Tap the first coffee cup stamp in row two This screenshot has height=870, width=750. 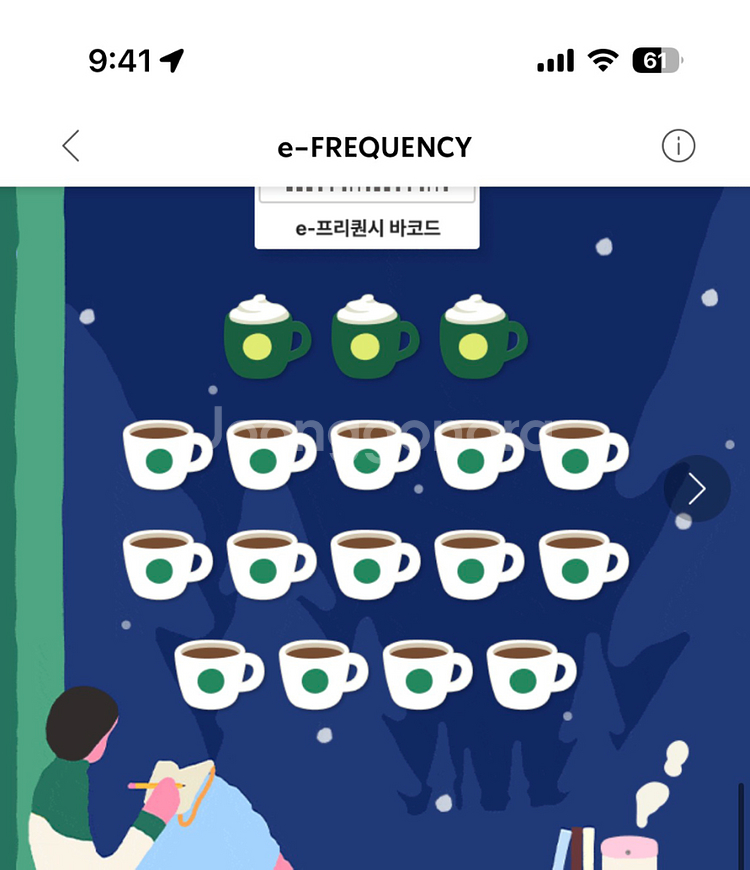162,453
